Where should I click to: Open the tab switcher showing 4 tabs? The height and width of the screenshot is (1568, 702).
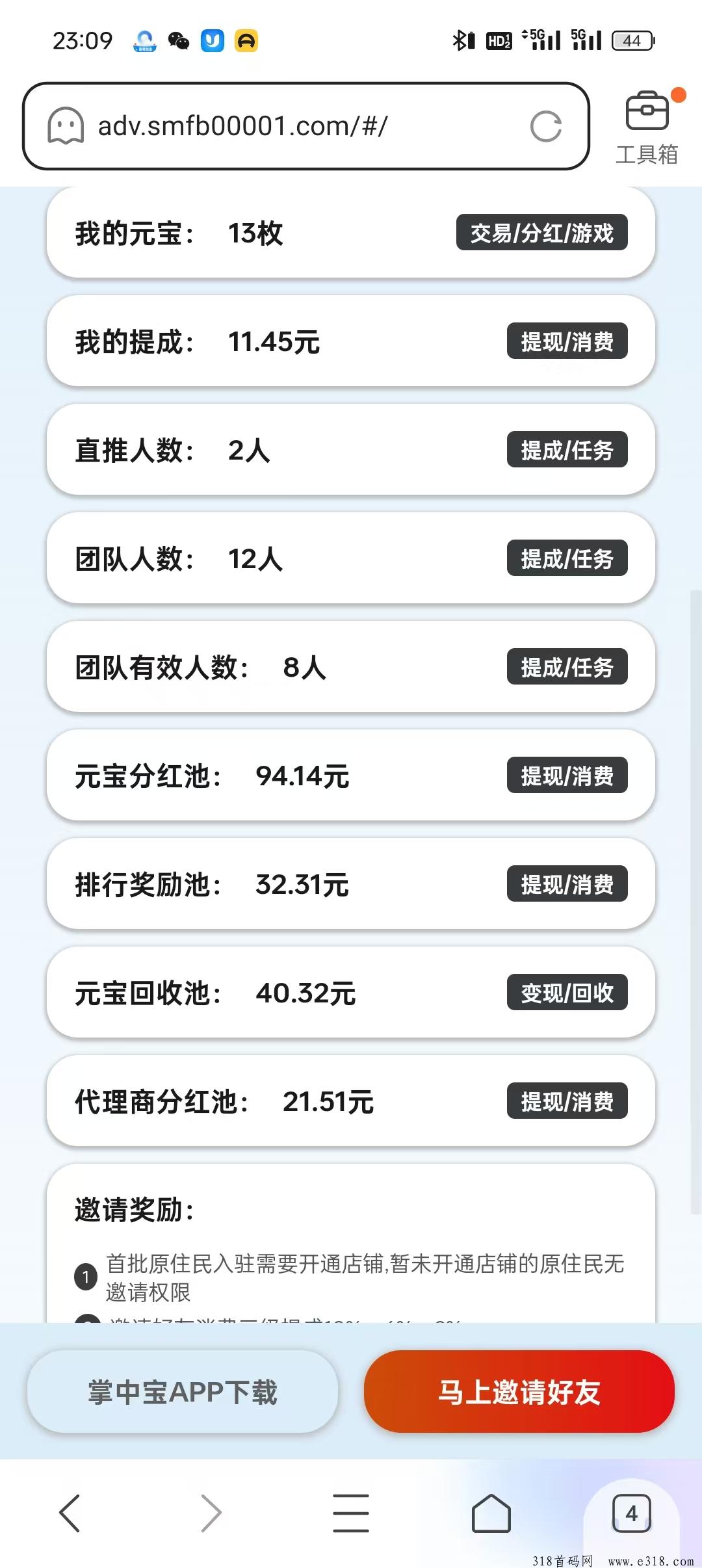pyautogui.click(x=631, y=1513)
